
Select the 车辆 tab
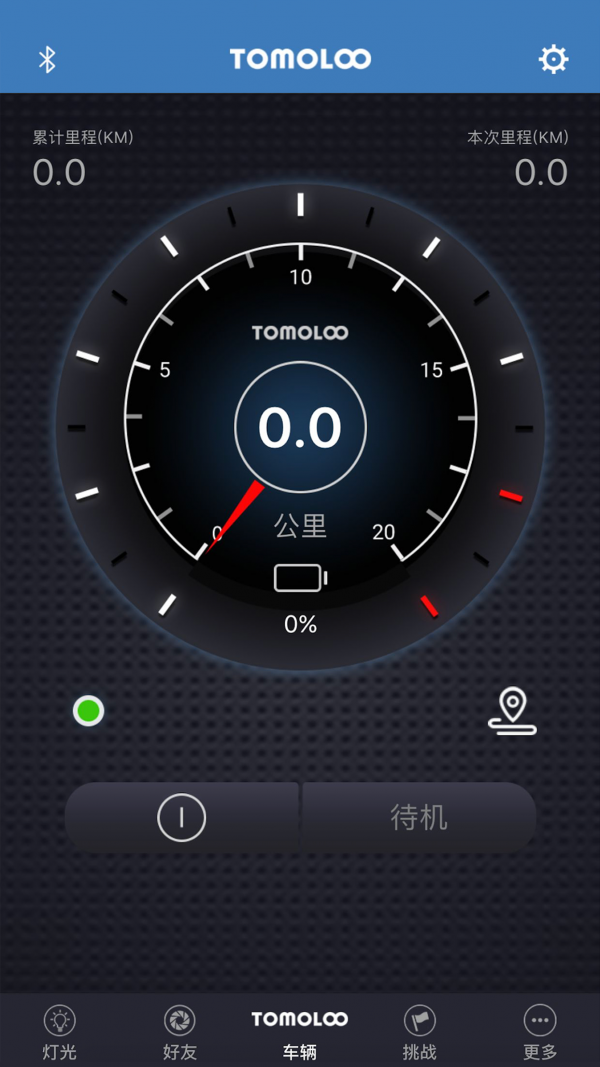click(299, 1033)
